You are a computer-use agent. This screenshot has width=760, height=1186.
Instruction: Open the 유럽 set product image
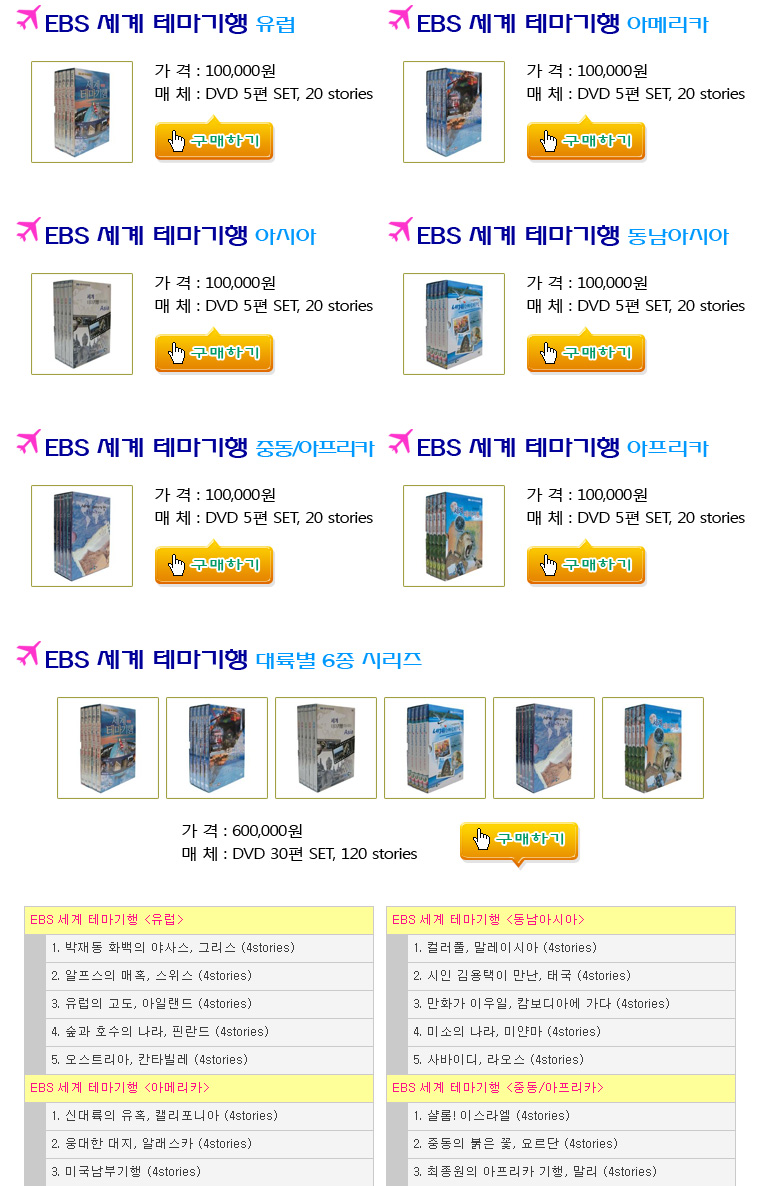82,112
